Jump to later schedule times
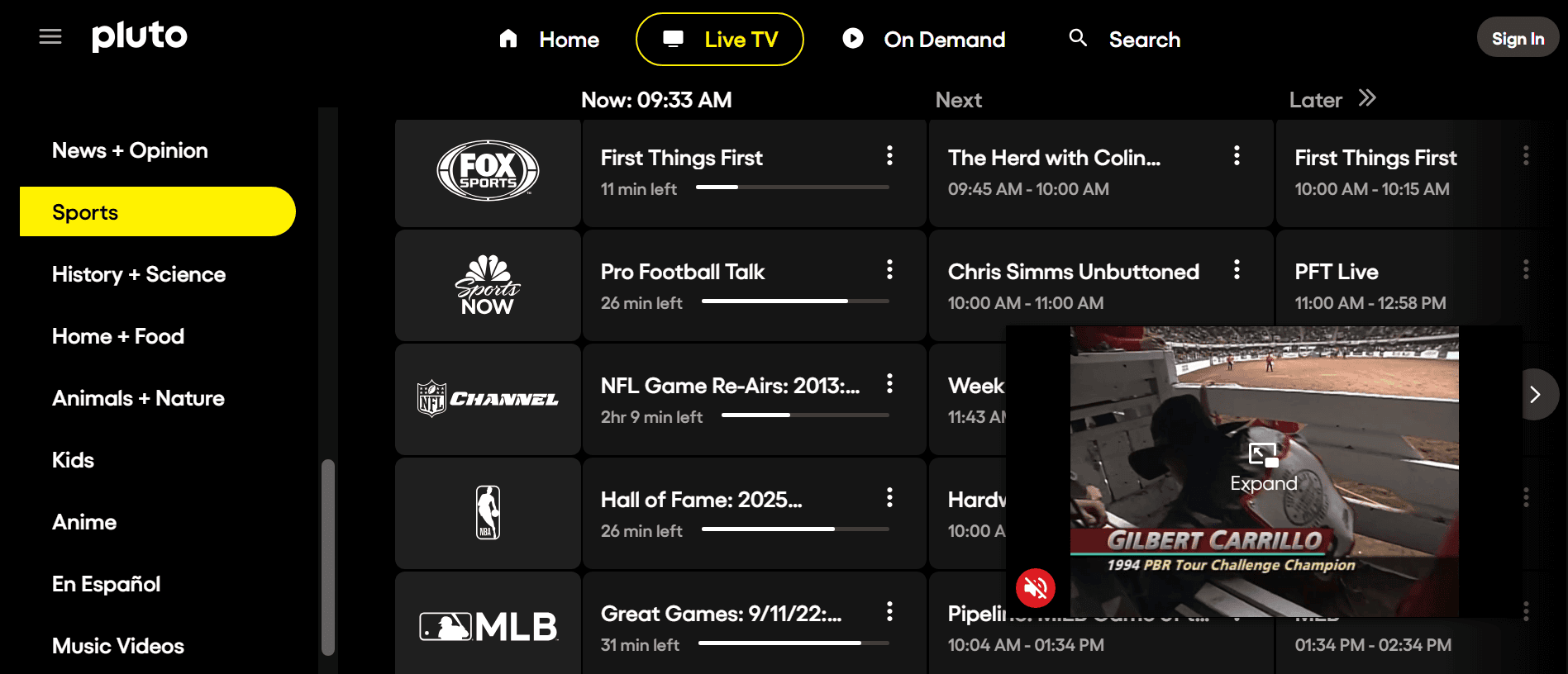This screenshot has height=674, width=1568. (x=1366, y=99)
